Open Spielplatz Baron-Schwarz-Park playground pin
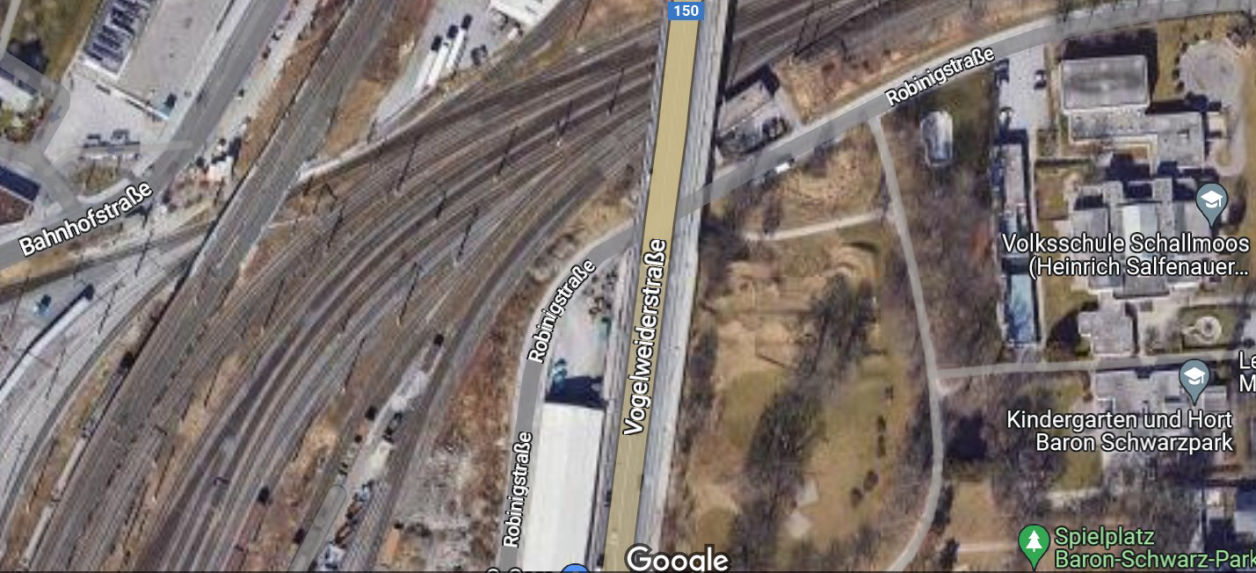Screen dimensions: 1256x573 (x=1033, y=542)
